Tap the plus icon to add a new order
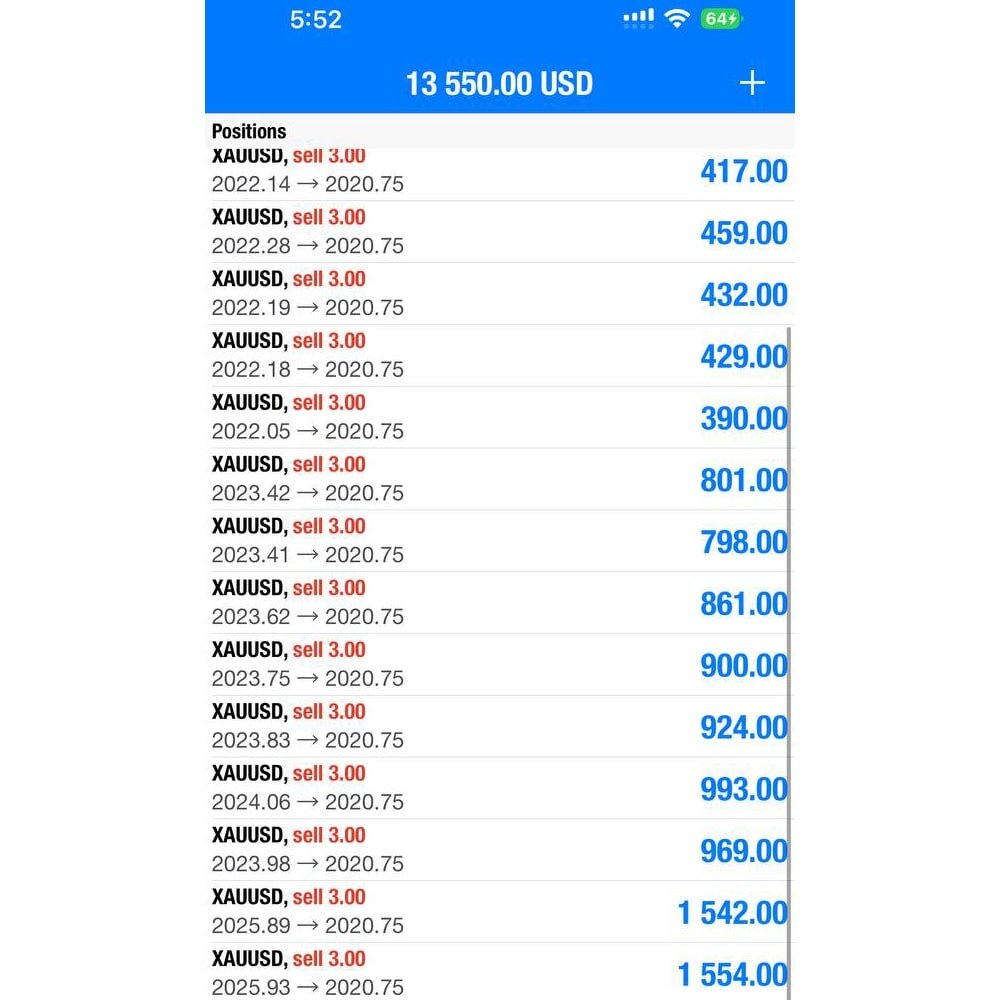 pyautogui.click(x=751, y=83)
